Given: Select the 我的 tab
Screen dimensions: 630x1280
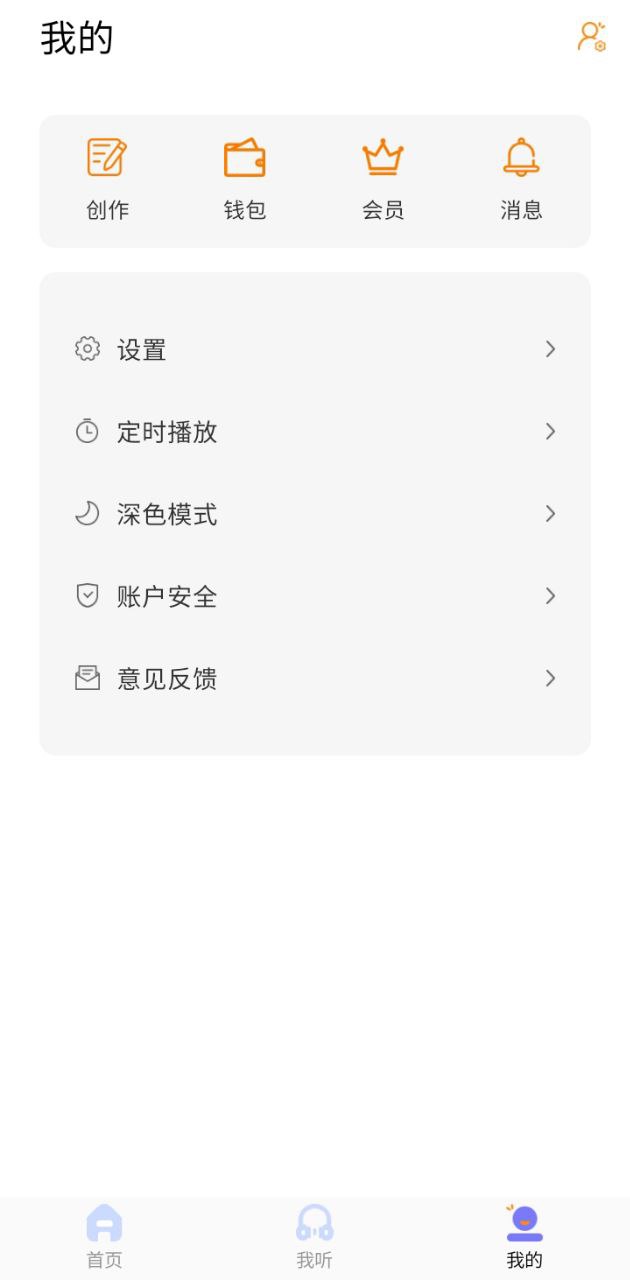Looking at the screenshot, I should coord(524,1237).
